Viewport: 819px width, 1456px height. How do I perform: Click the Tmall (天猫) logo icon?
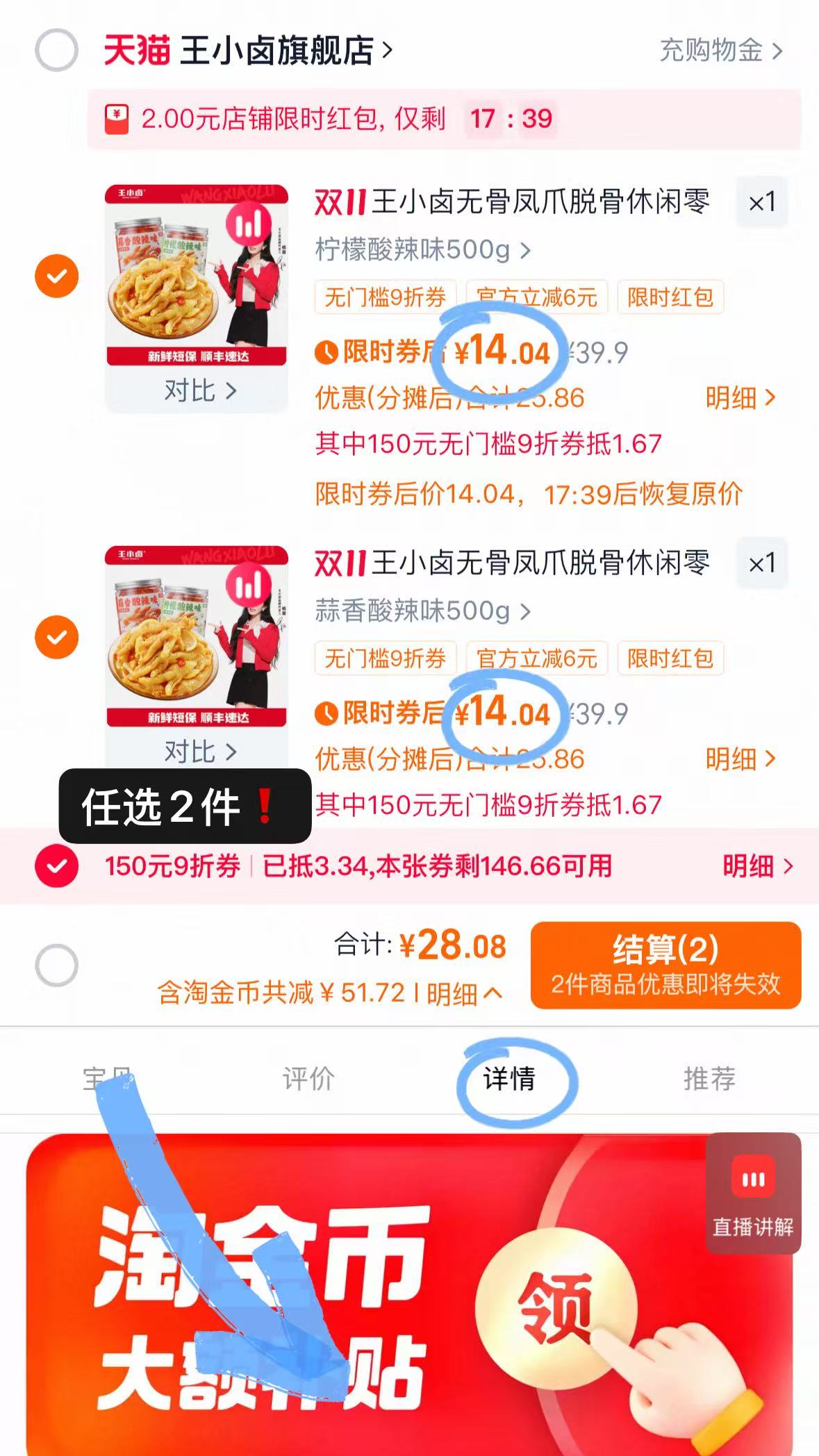click(x=136, y=49)
